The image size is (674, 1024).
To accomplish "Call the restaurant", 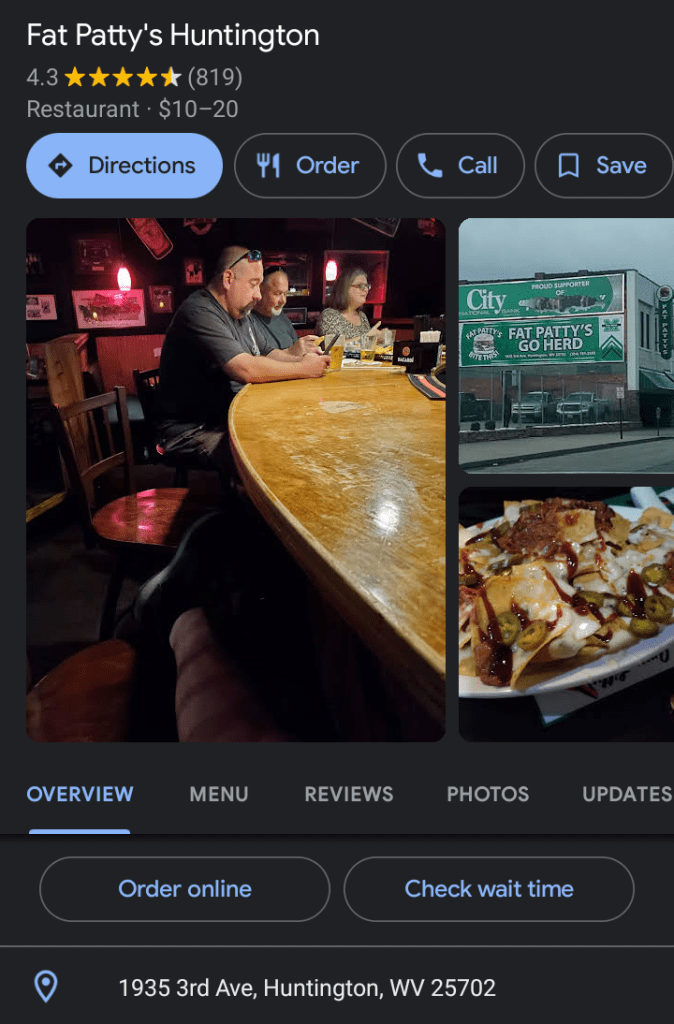I will 460,166.
